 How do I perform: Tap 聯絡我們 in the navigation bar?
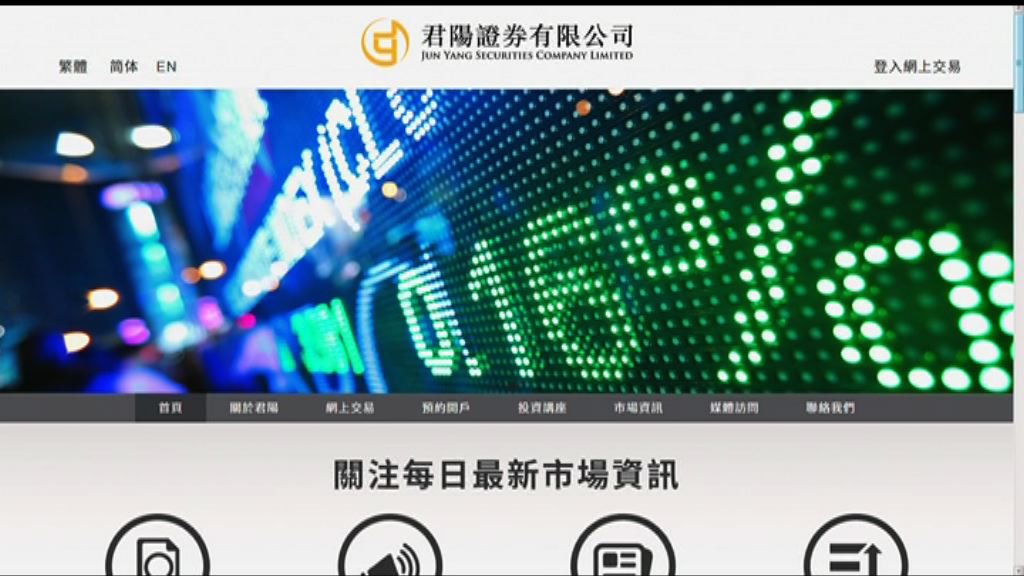830,408
